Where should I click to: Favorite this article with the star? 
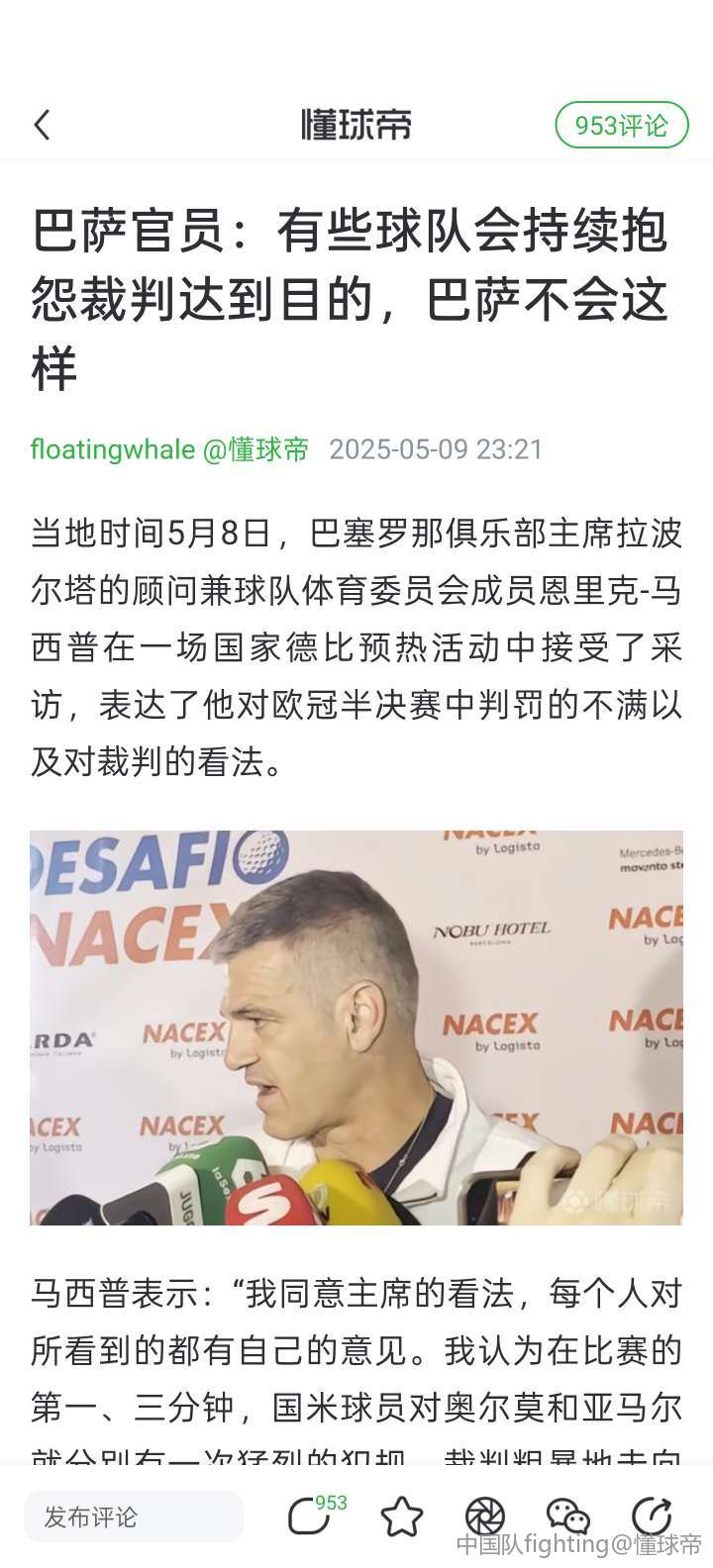(x=401, y=1517)
